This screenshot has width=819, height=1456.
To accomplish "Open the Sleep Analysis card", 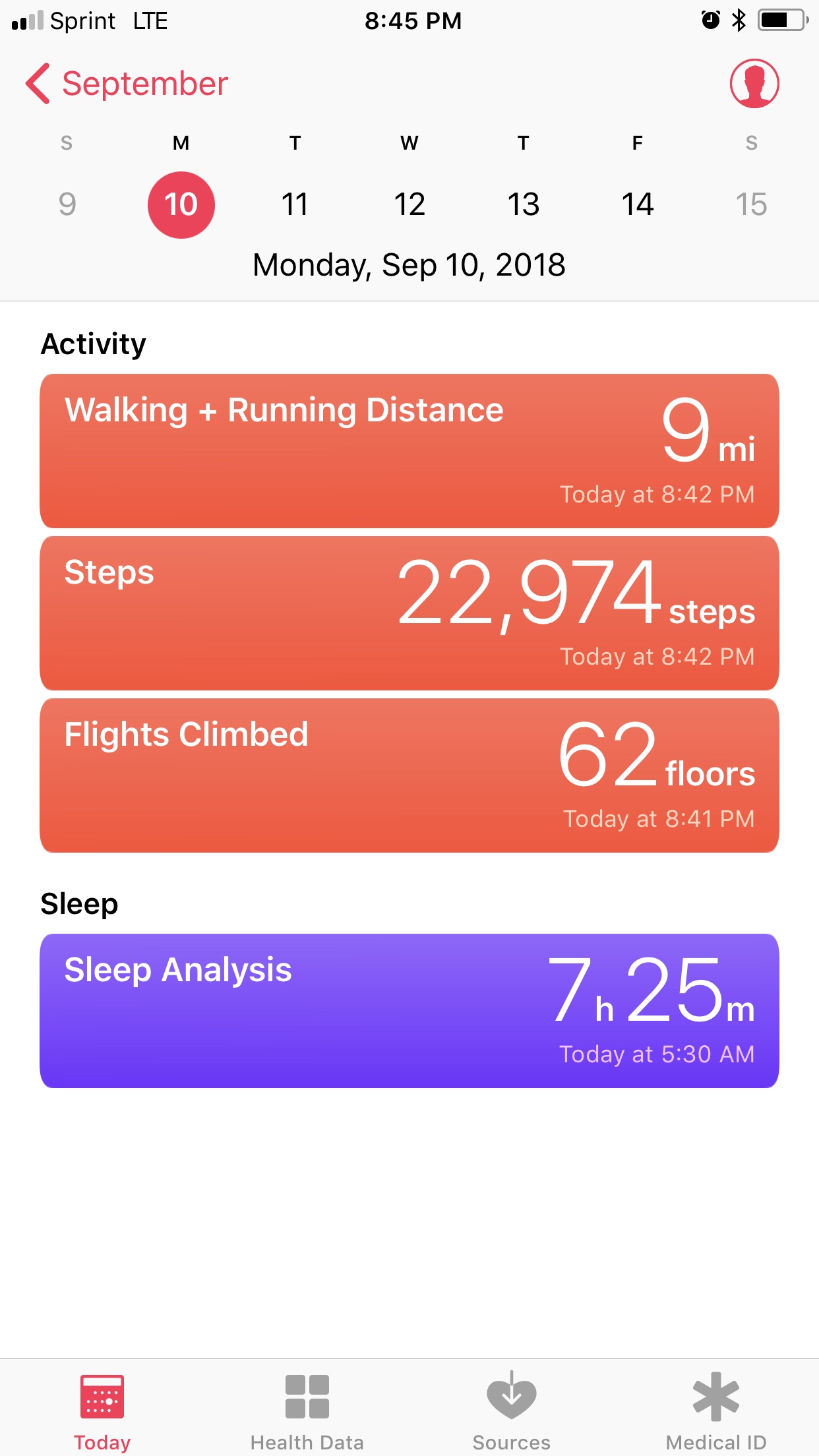I will tap(409, 1011).
